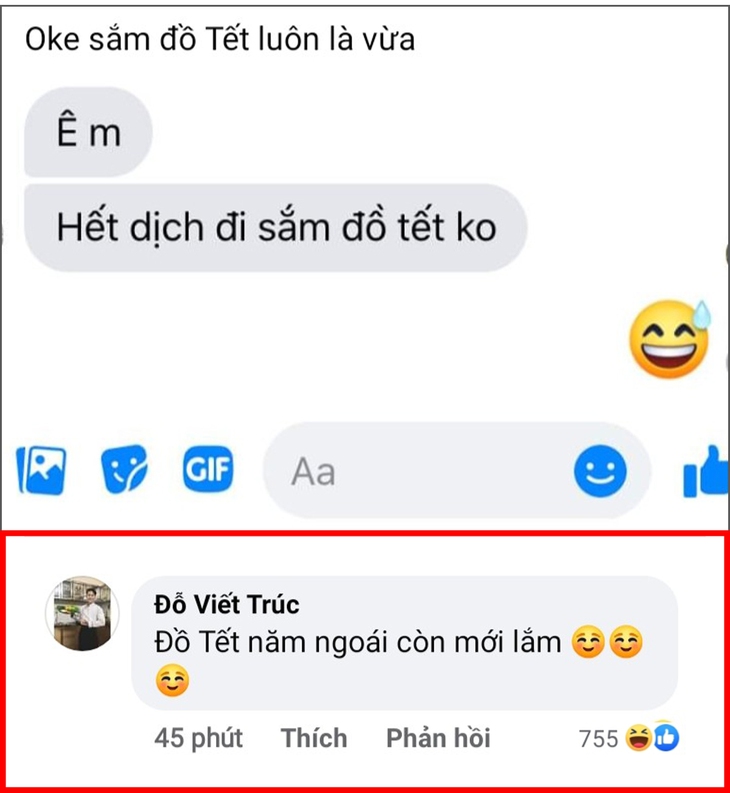Image resolution: width=730 pixels, height=793 pixels.
Task: Like Đỗ Viết Trúc's comment with Thích
Action: (x=314, y=739)
